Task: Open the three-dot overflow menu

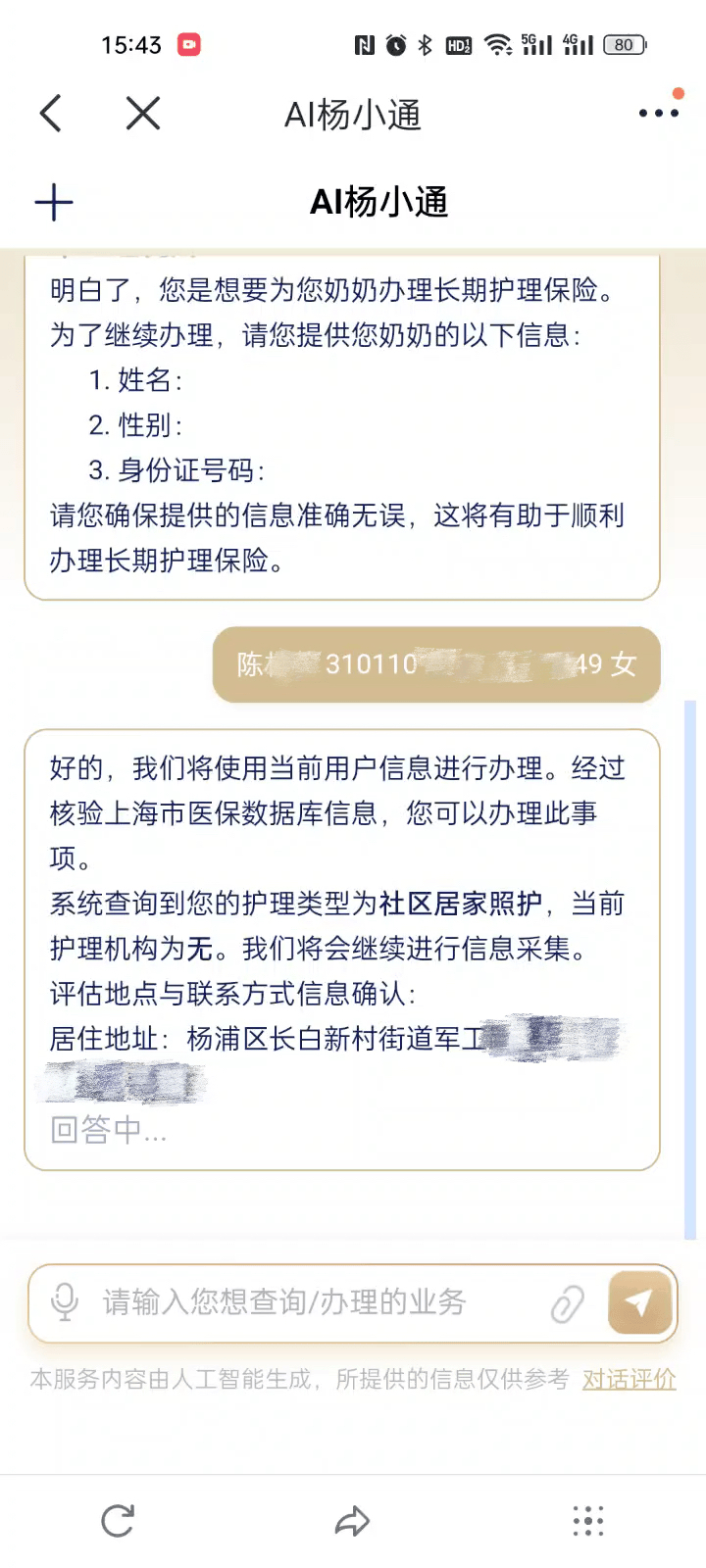Action: coord(658,114)
